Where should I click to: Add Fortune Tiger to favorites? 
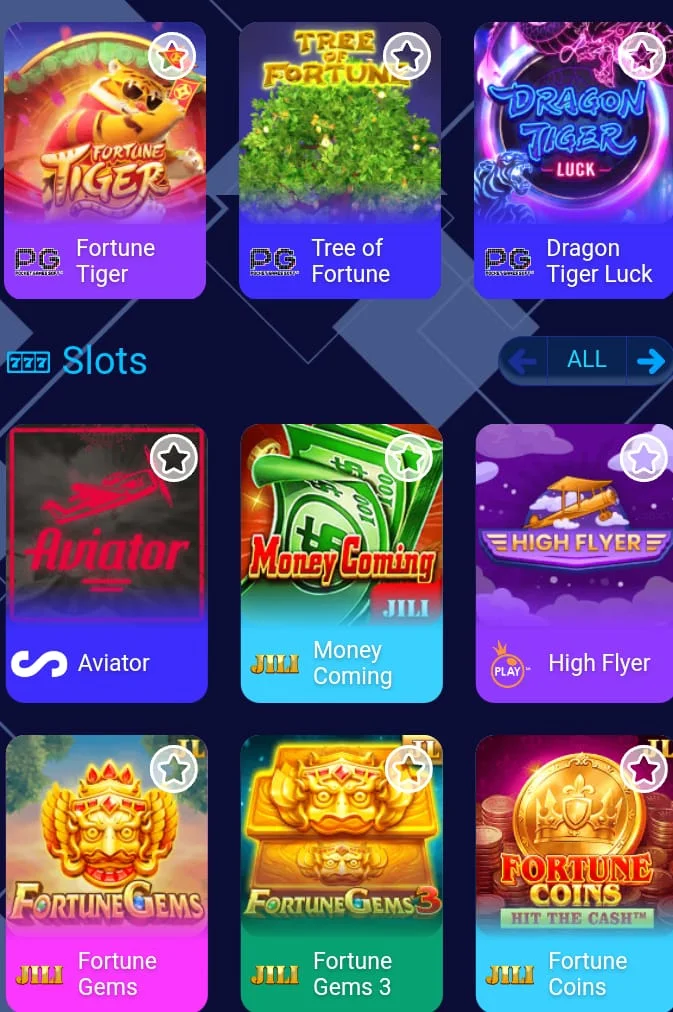[x=172, y=56]
